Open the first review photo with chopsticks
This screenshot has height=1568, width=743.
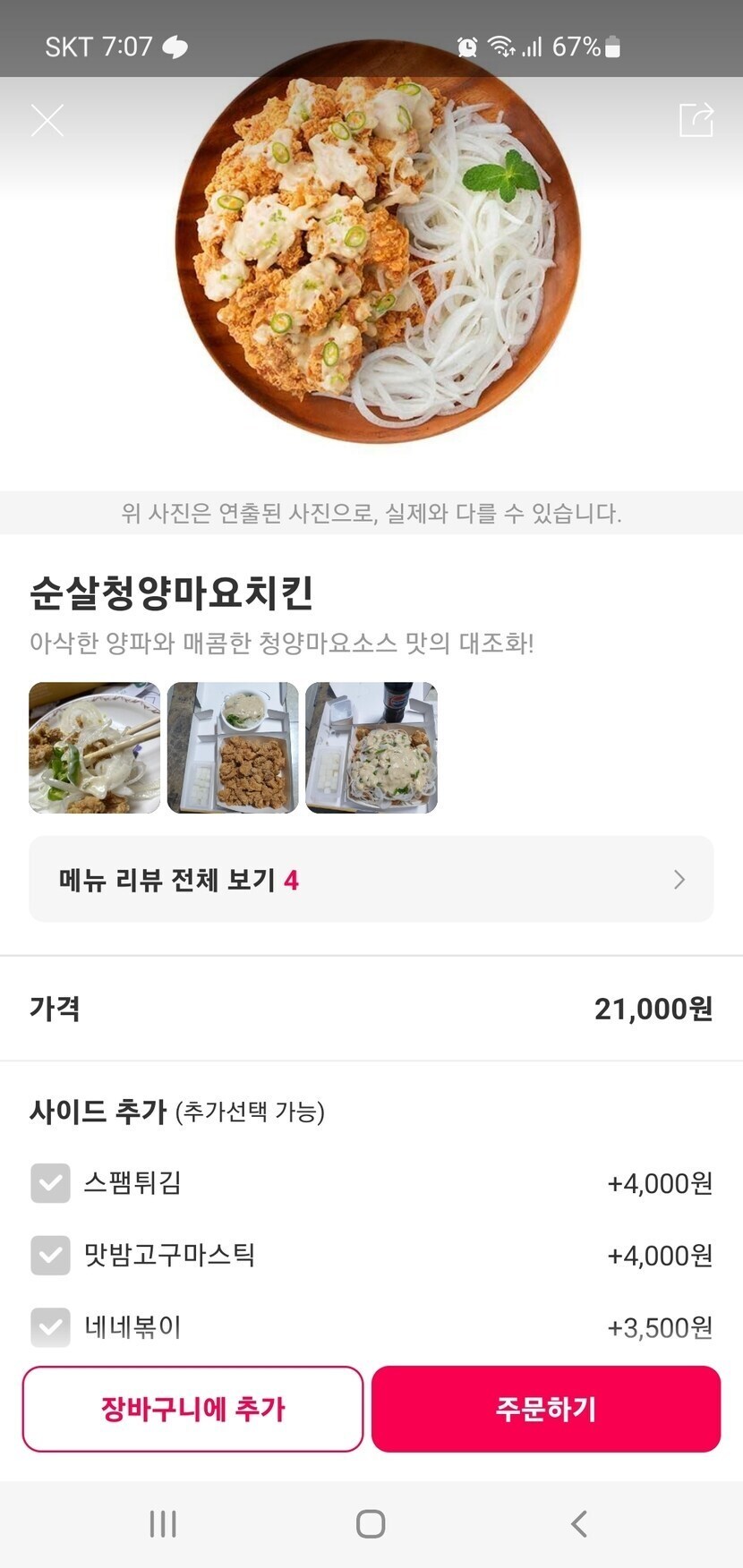[95, 748]
